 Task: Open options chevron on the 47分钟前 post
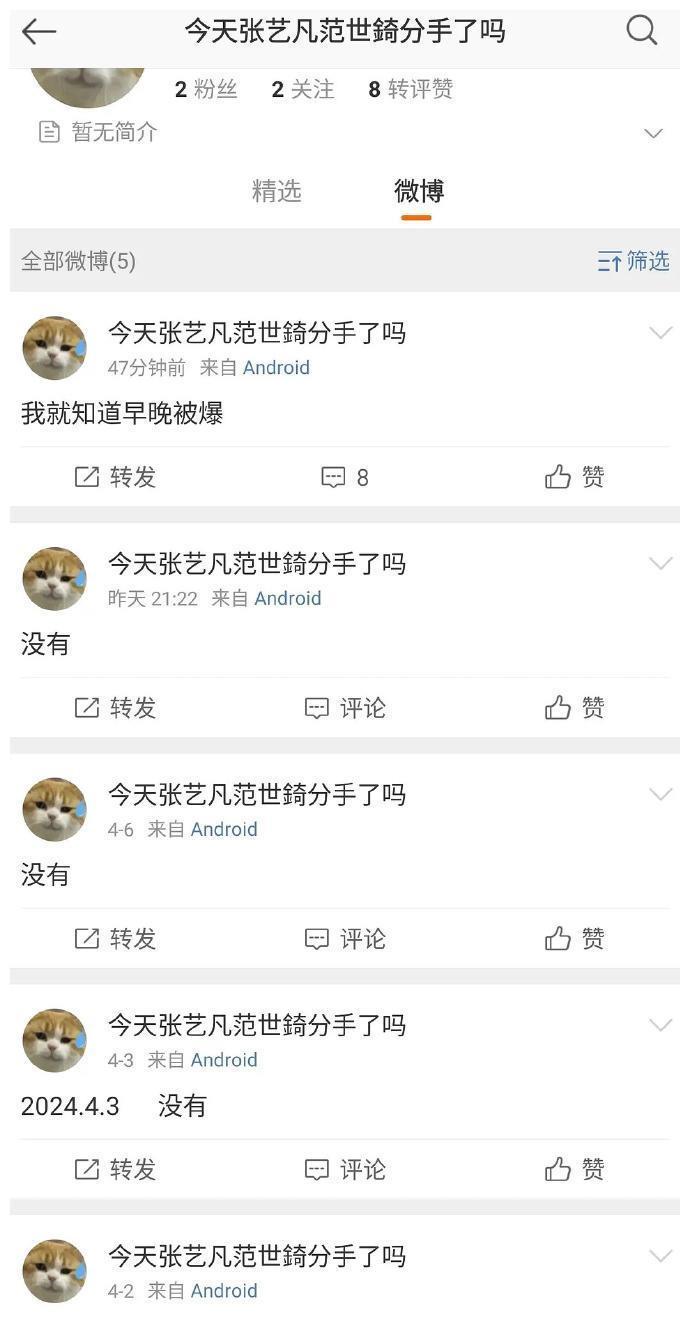click(660, 333)
